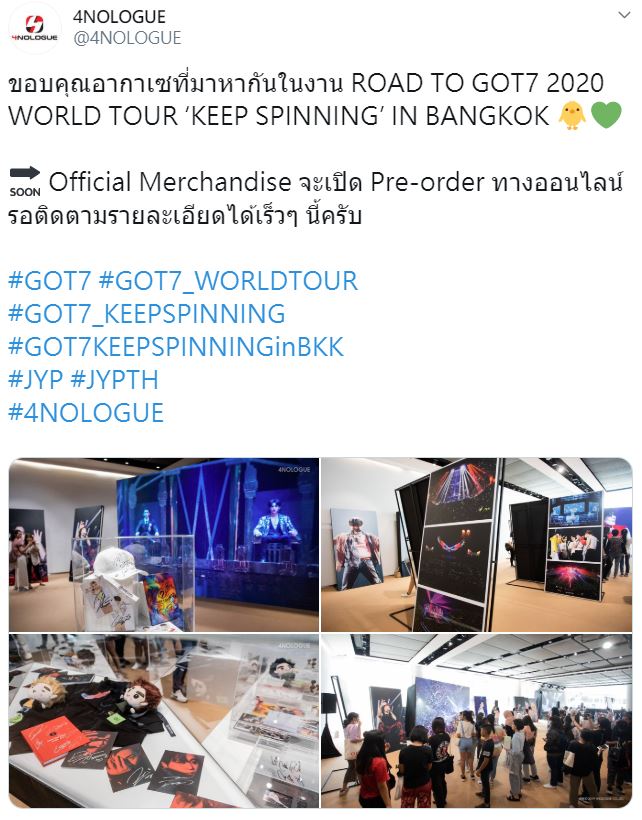The image size is (642, 820).
Task: Open the #GOT7_KEEPSPINNING hashtag
Action: tap(146, 314)
